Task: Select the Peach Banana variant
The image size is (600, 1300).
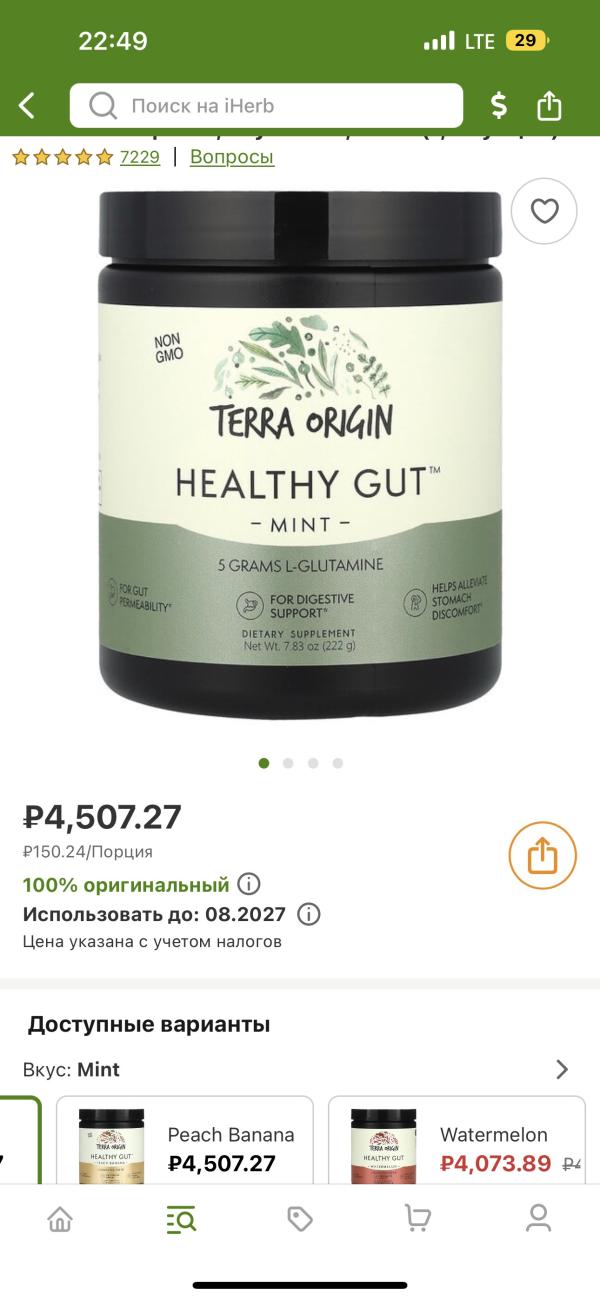Action: 185,1148
